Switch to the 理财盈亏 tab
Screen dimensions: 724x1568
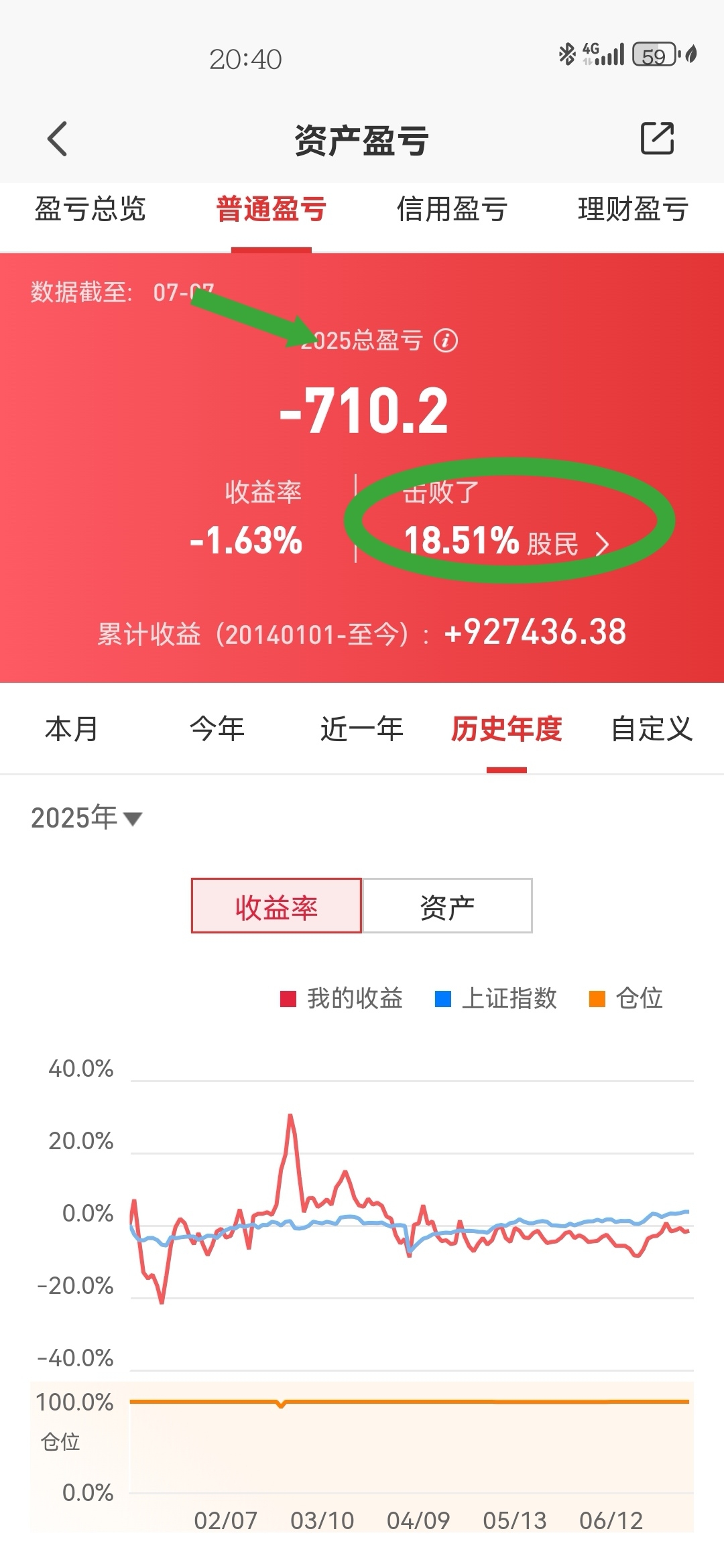633,209
